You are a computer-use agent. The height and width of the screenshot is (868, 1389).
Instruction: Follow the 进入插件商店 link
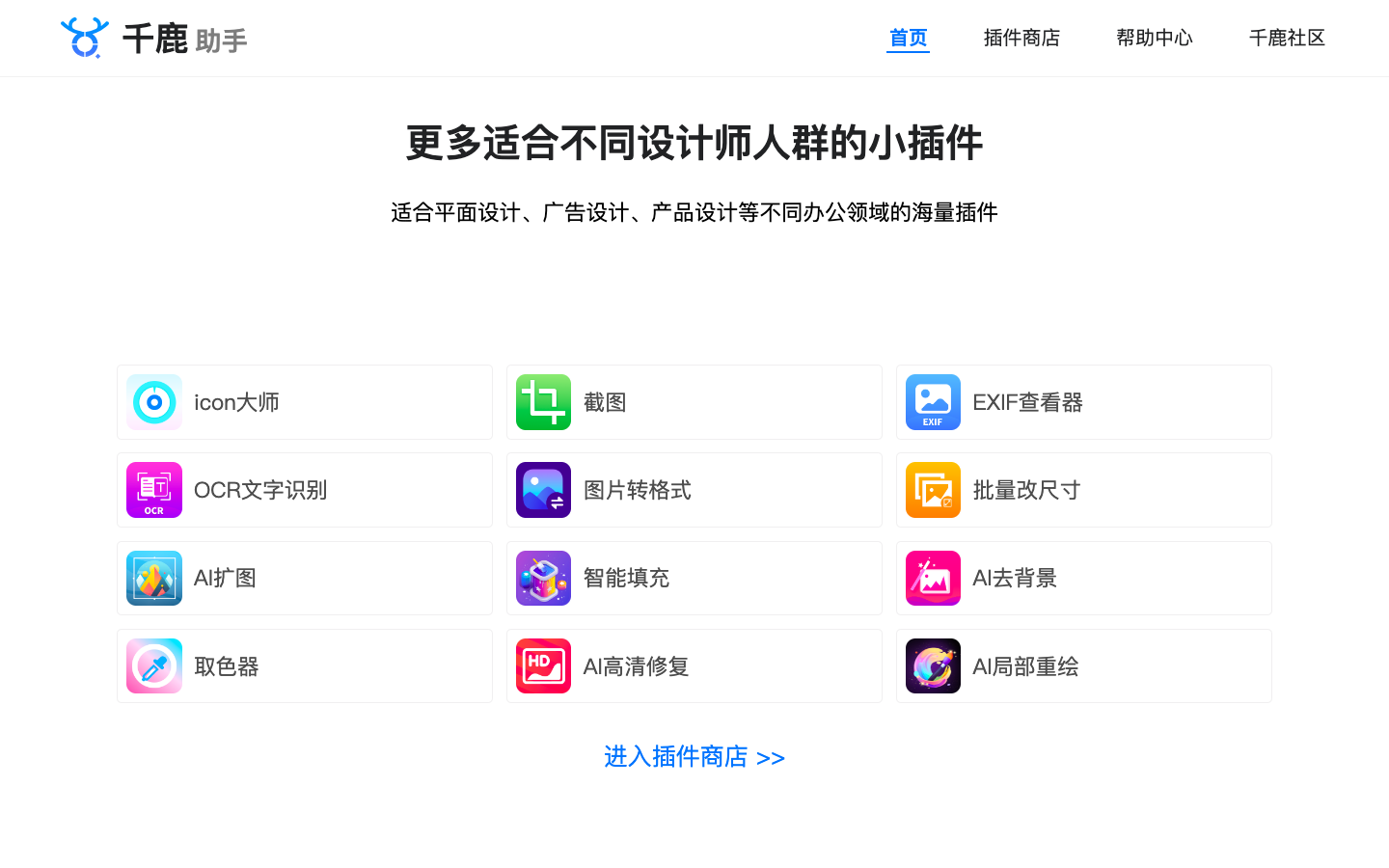tap(694, 757)
